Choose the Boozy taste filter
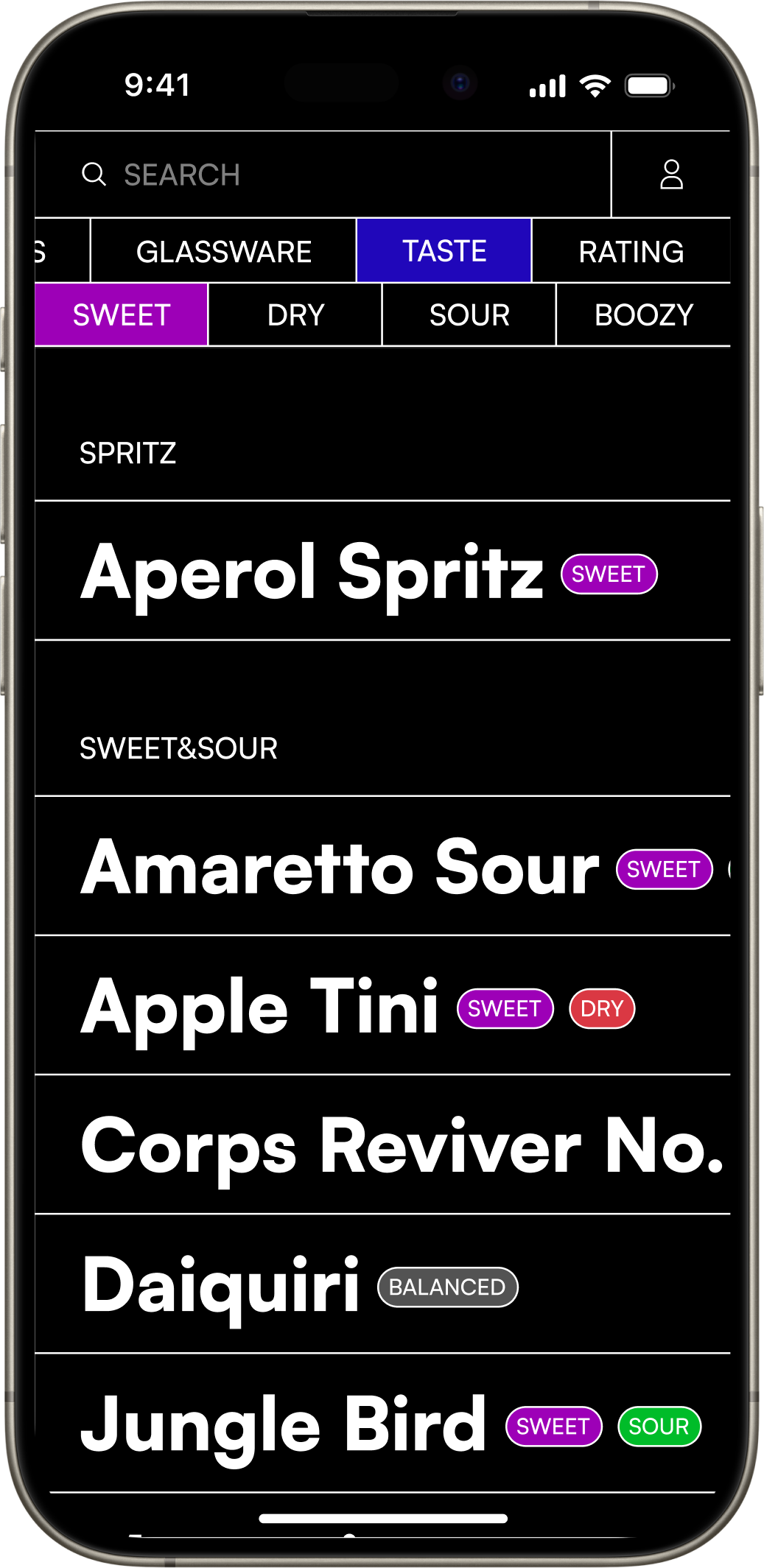 pos(643,315)
